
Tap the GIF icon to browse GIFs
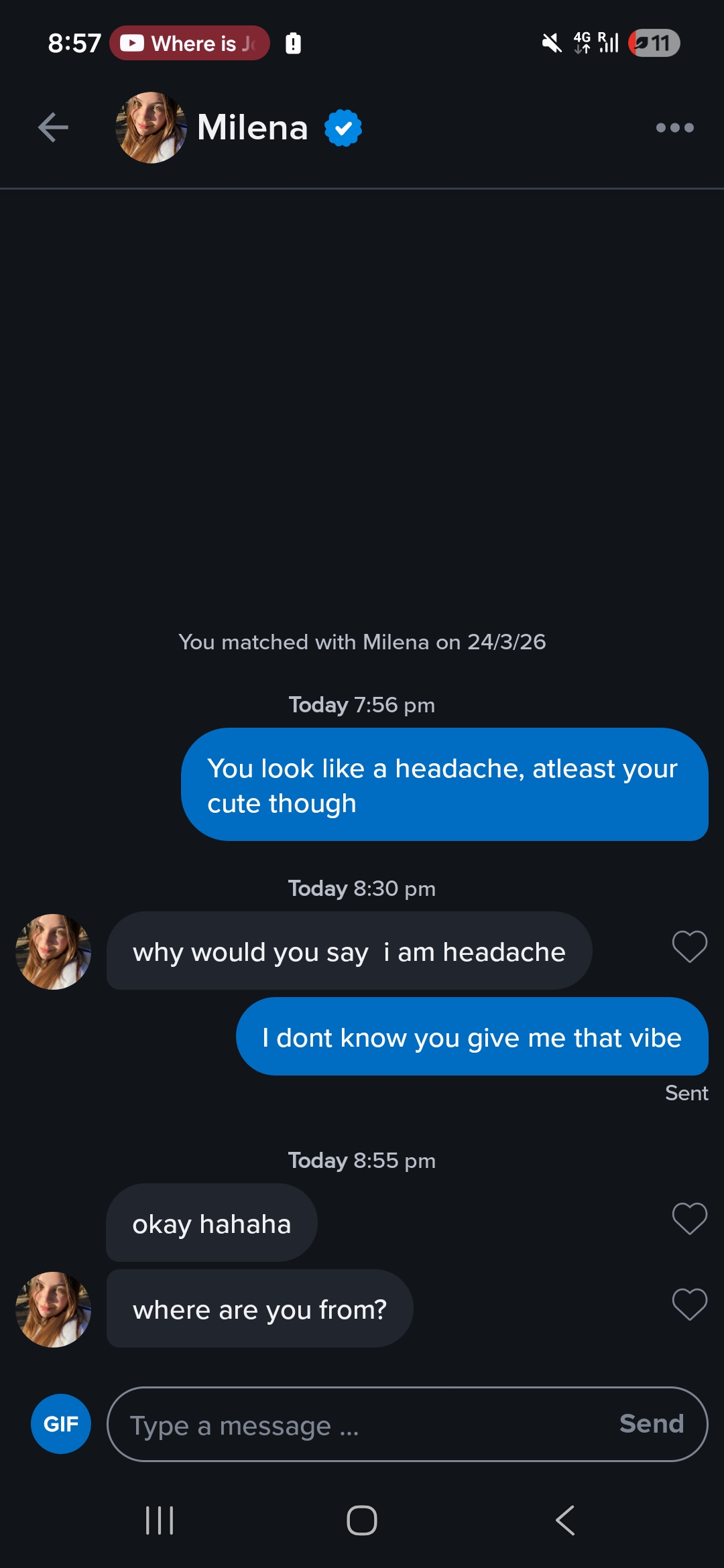point(60,1424)
